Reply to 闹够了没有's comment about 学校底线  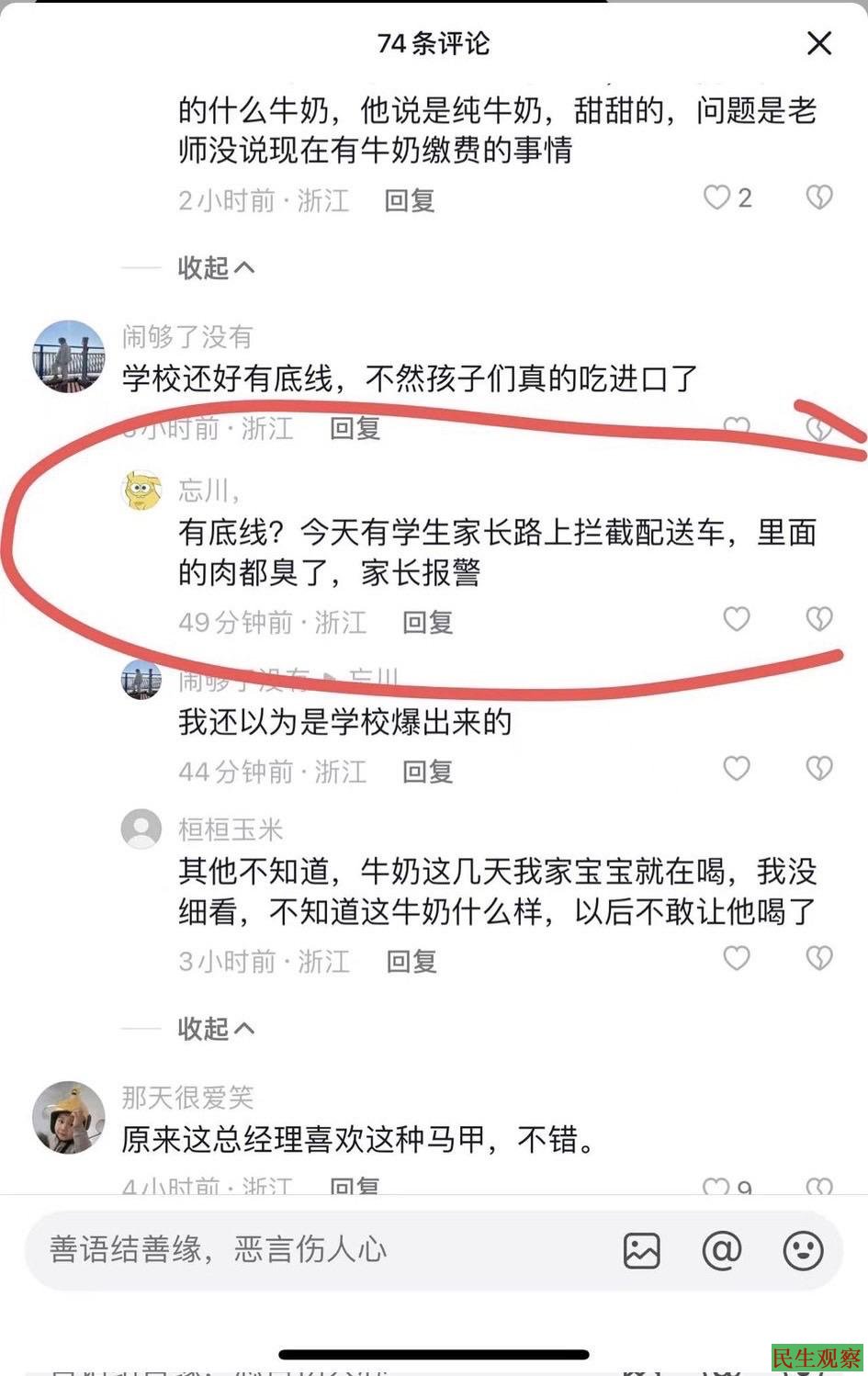(355, 429)
